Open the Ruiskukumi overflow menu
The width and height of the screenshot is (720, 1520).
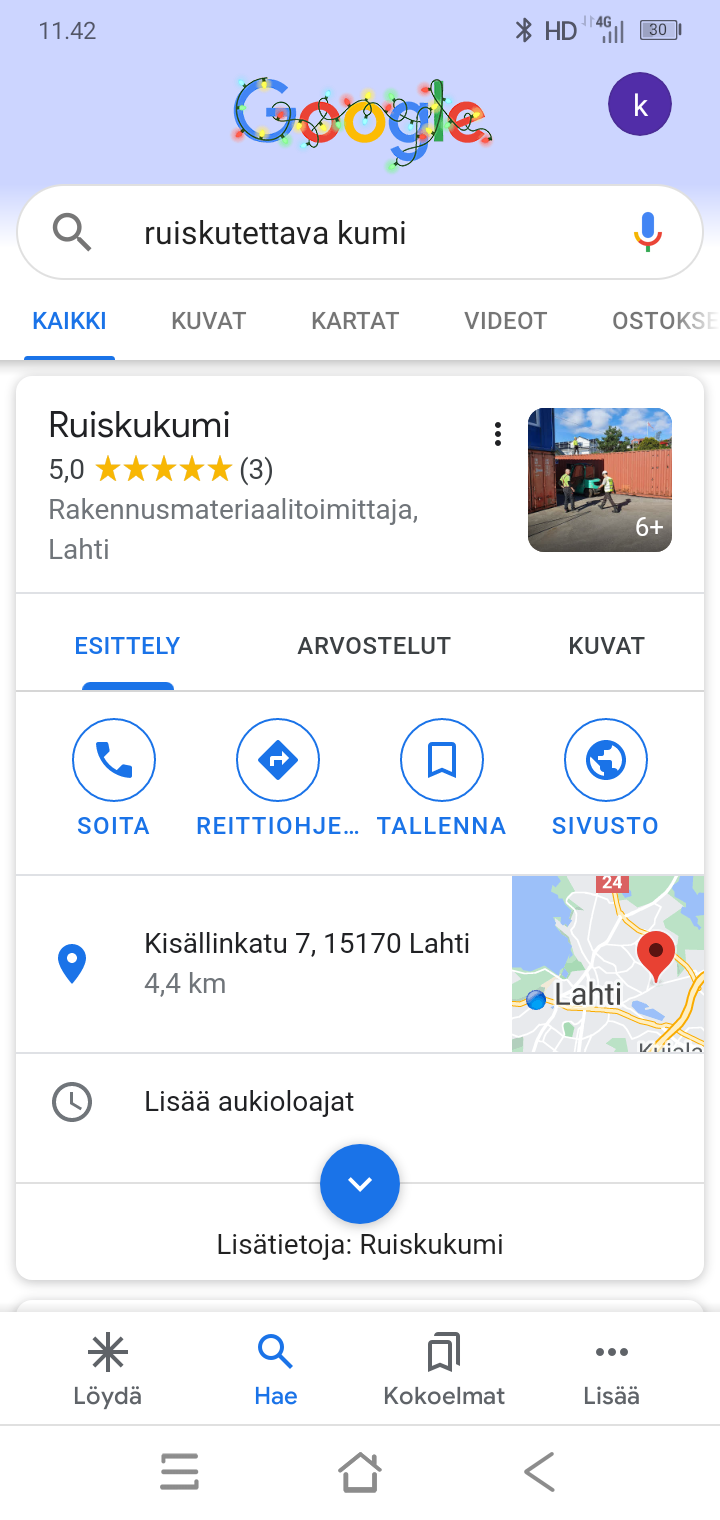(497, 434)
